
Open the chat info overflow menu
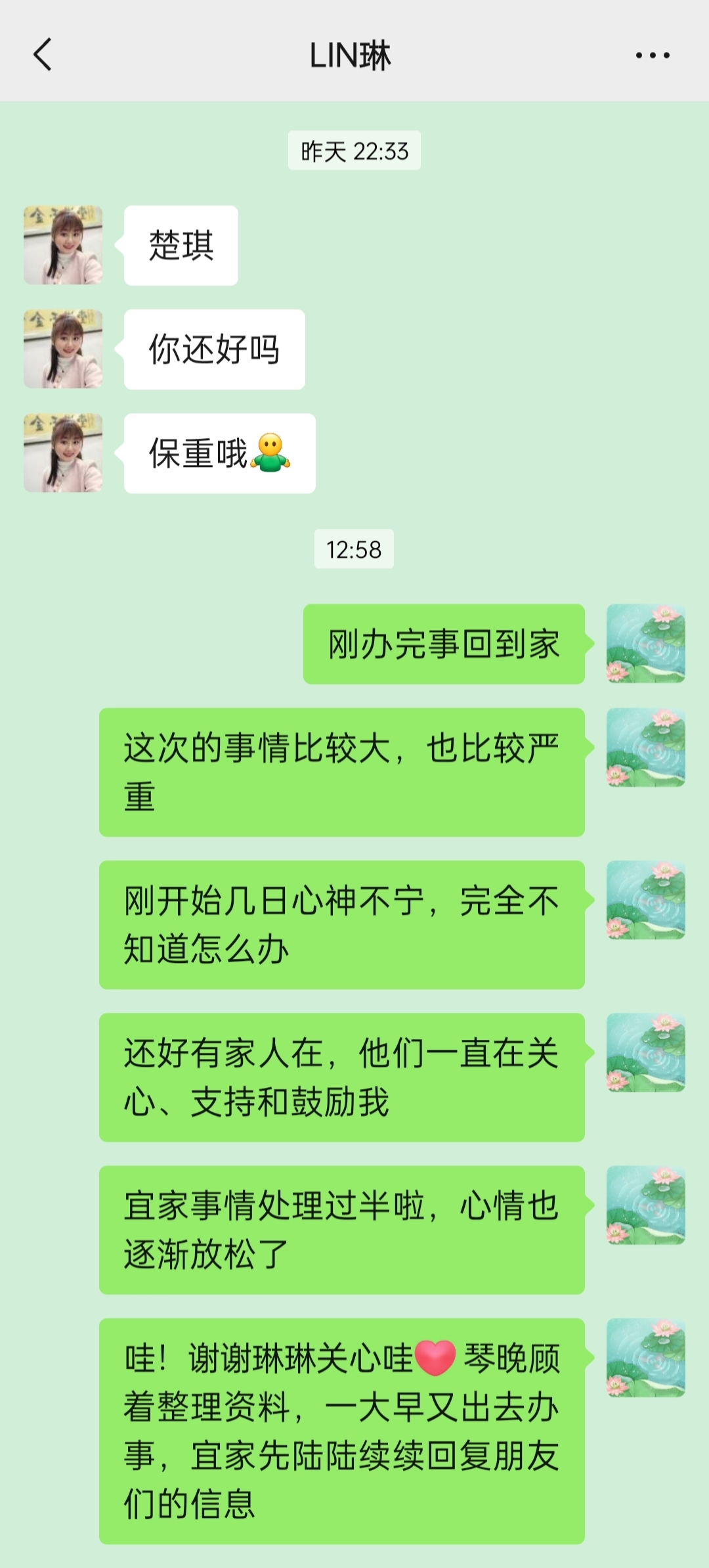coord(653,56)
